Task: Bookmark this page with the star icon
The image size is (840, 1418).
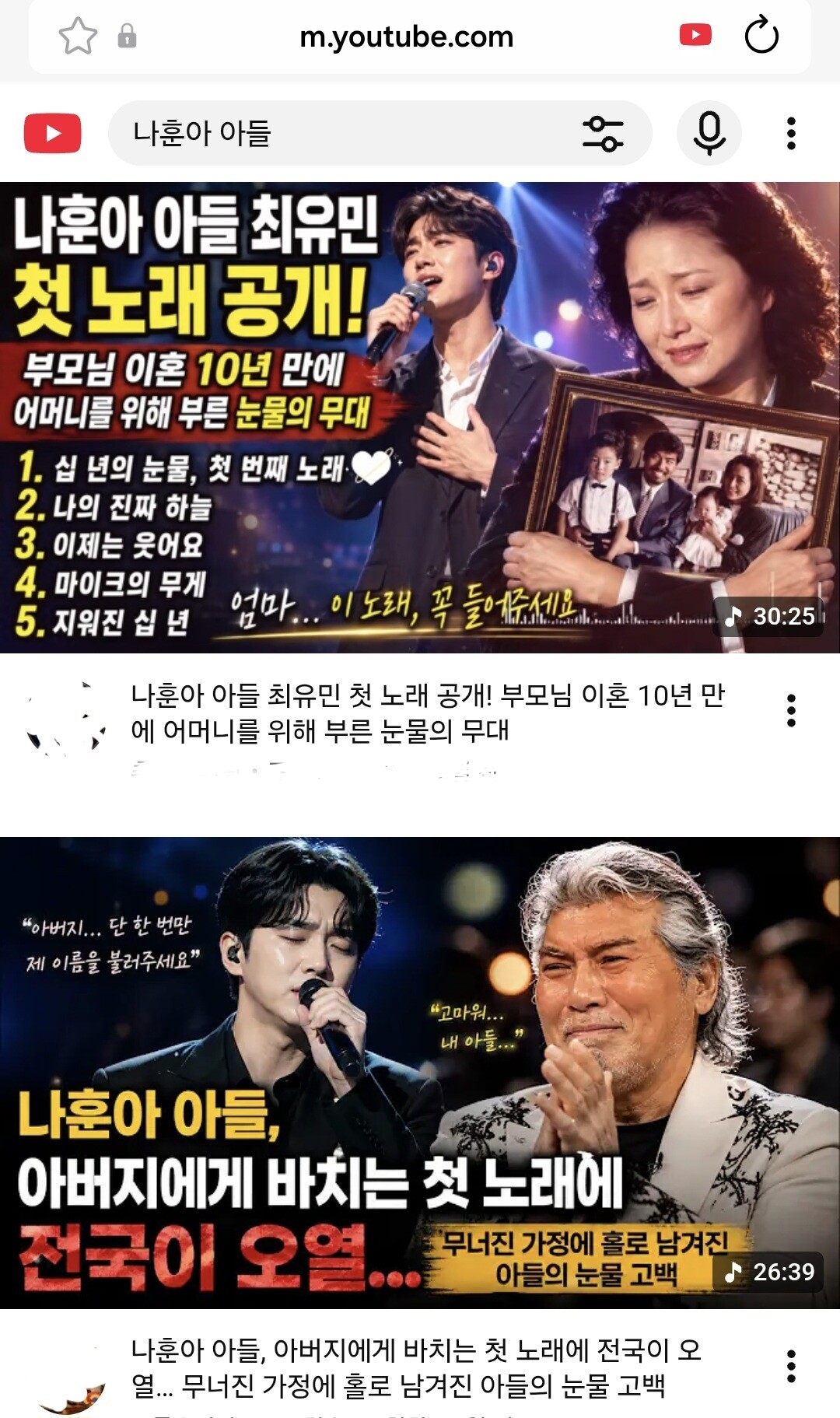Action: click(78, 37)
